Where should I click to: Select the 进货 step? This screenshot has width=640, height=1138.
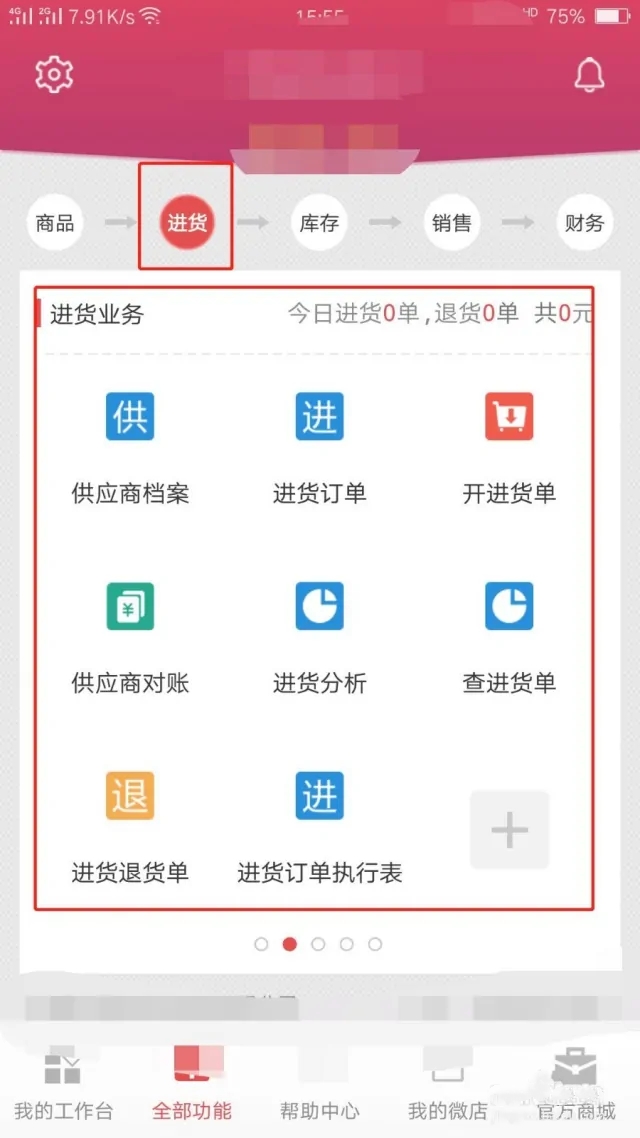coord(187,223)
